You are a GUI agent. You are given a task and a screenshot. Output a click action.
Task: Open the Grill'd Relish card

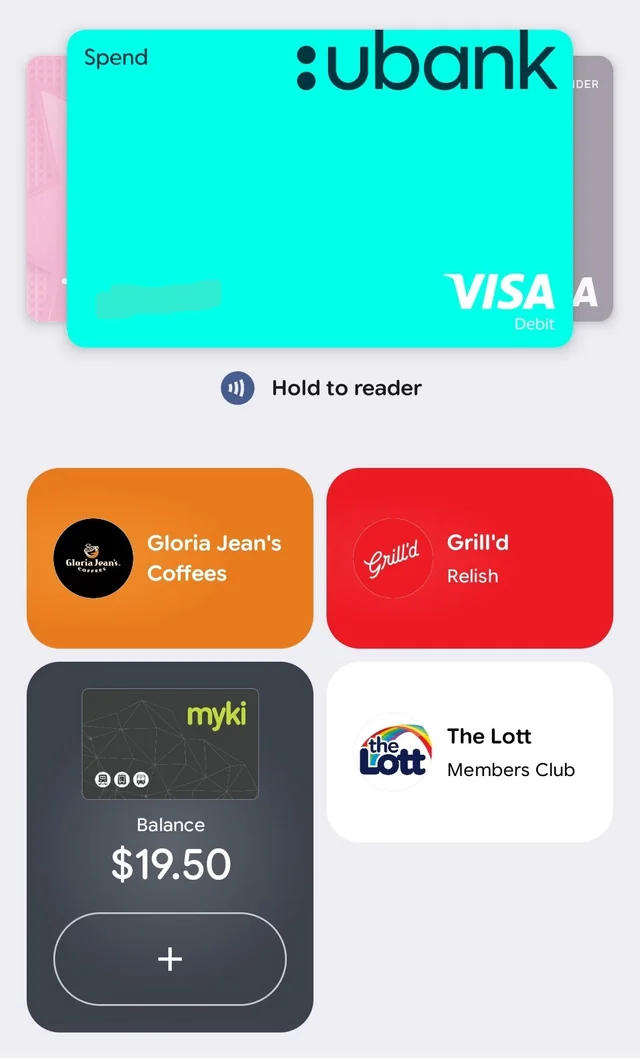pos(470,558)
